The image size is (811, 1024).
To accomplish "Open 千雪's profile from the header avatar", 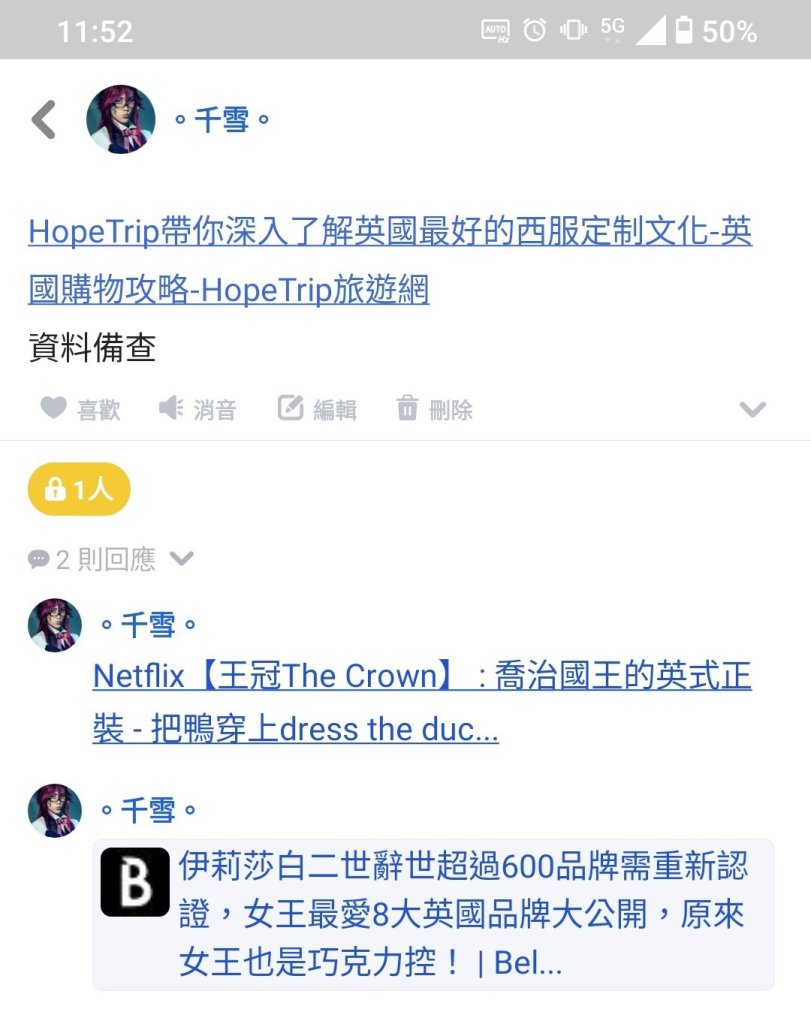I will [x=121, y=120].
